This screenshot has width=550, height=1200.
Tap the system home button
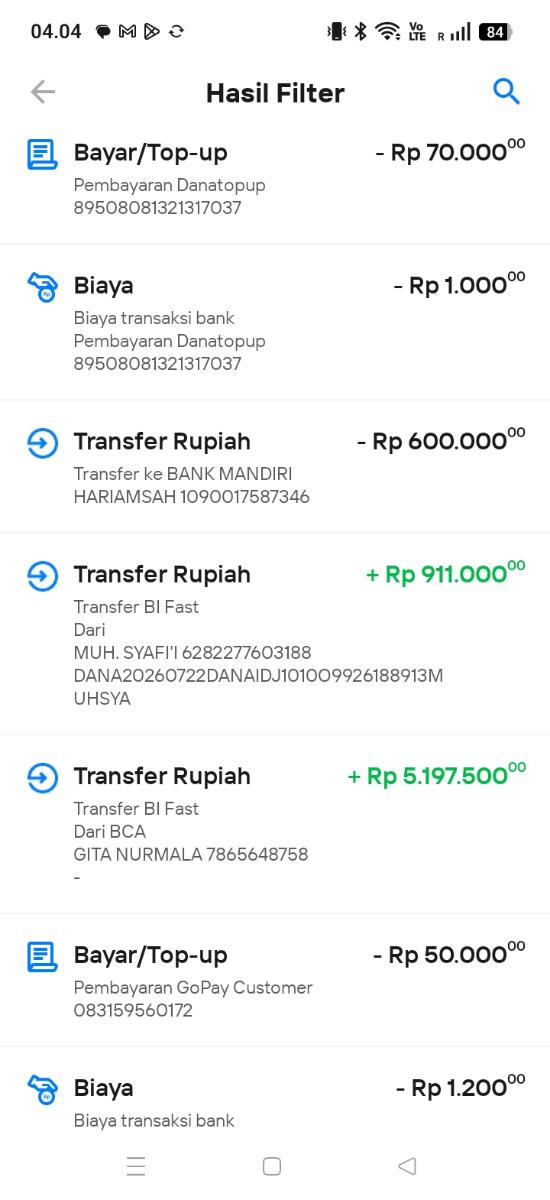[271, 1166]
